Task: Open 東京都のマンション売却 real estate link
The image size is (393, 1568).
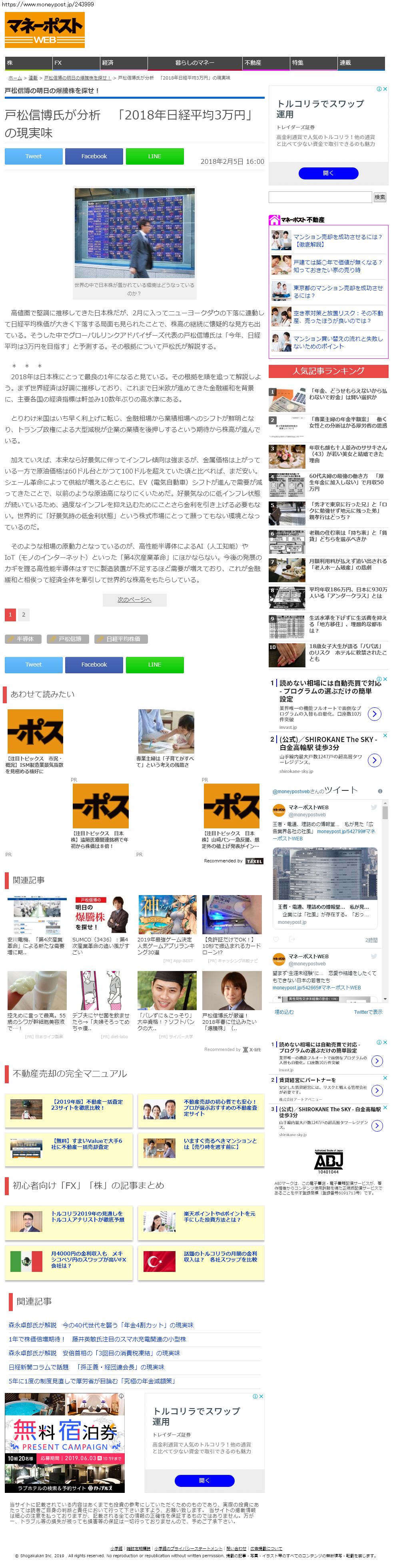Action: click(x=338, y=292)
